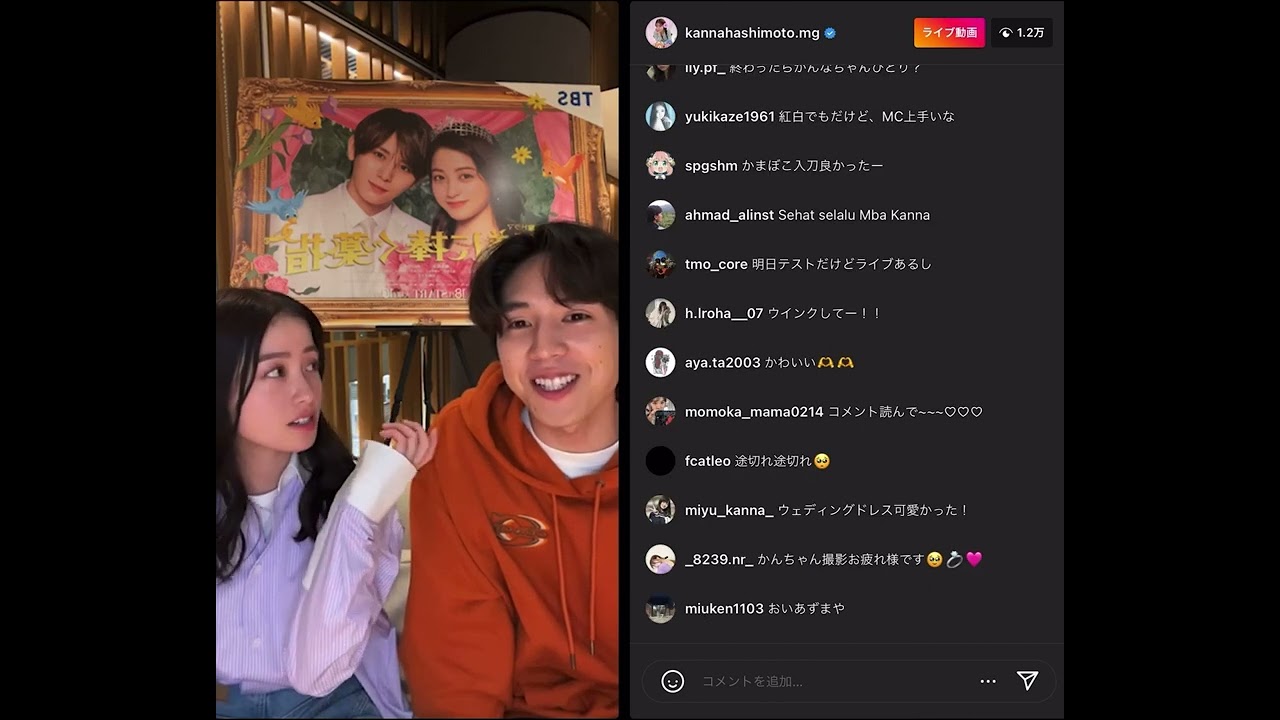
Task: Open commenter spgshm's profile
Action: click(x=711, y=166)
